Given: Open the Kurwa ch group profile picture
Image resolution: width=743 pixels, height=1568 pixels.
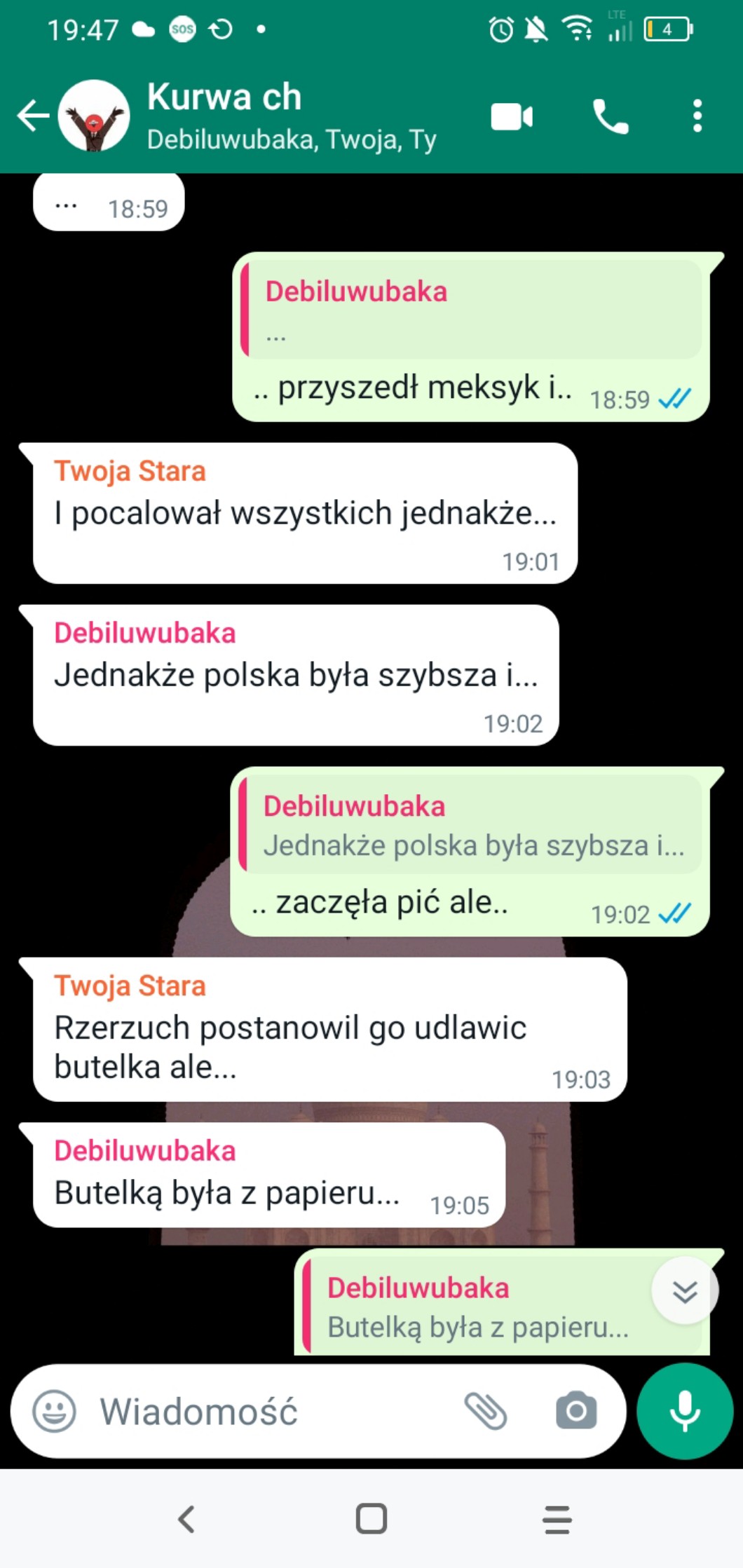Looking at the screenshot, I should [94, 116].
